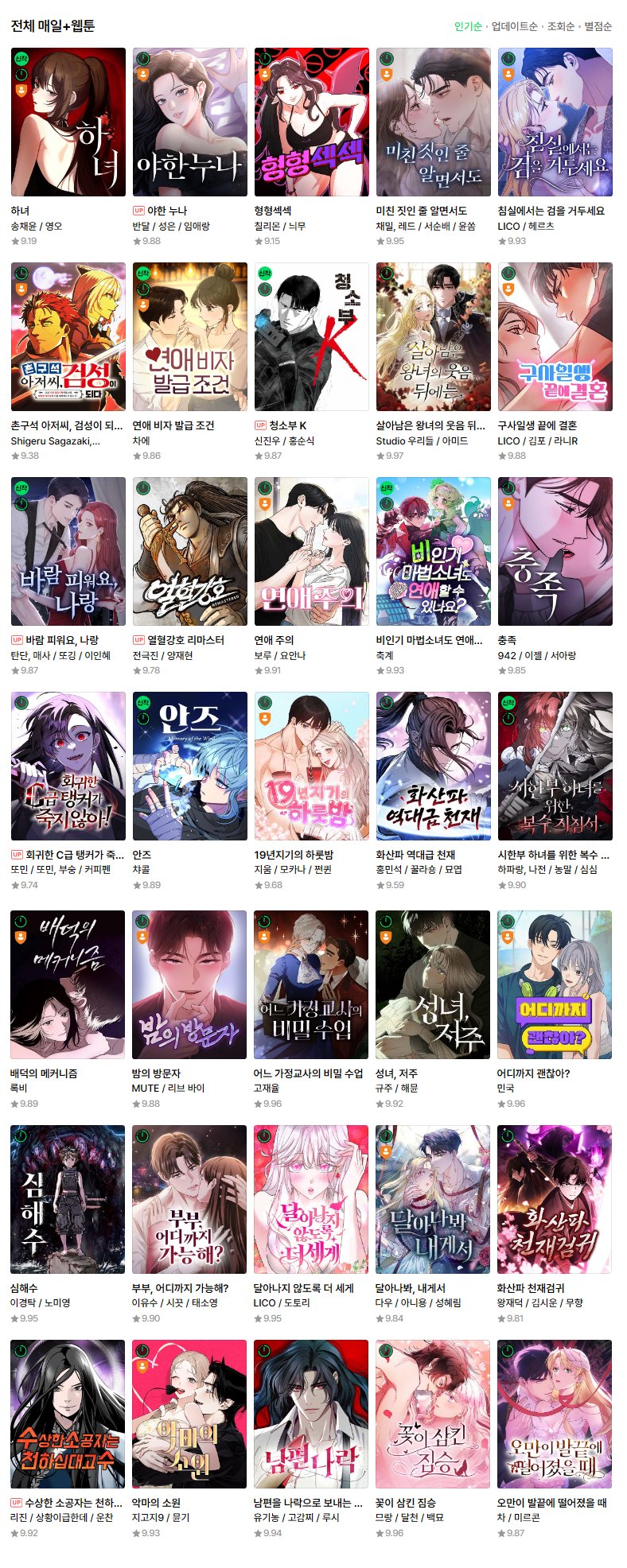The width and height of the screenshot is (627, 1568).
Task: Select 어디까지 괜찮아?
Action: point(555,984)
